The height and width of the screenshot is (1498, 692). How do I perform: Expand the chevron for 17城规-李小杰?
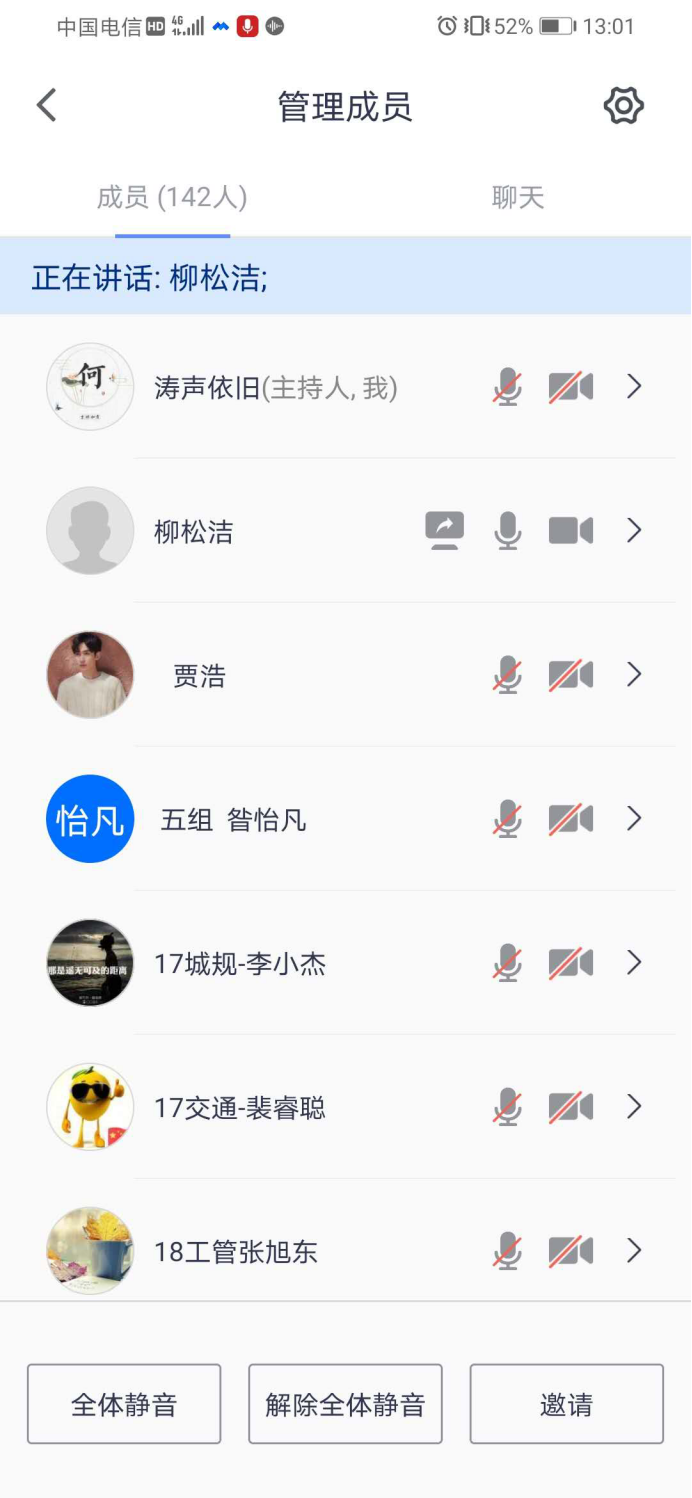[x=634, y=963]
